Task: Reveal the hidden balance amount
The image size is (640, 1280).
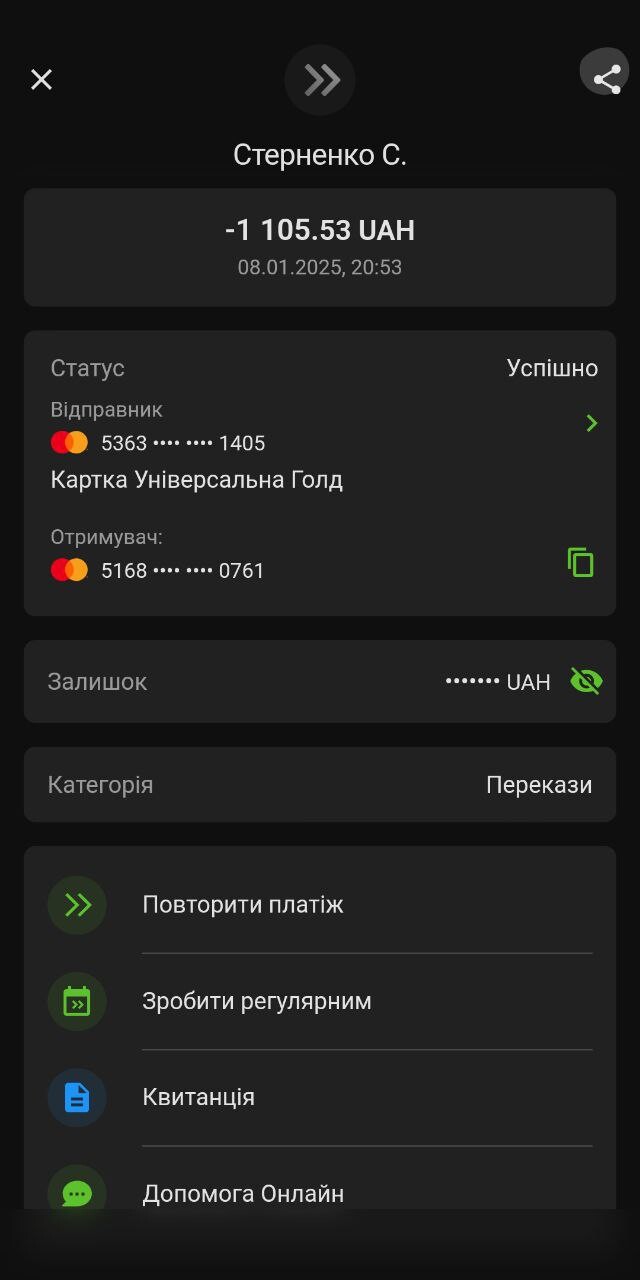Action: 586,682
